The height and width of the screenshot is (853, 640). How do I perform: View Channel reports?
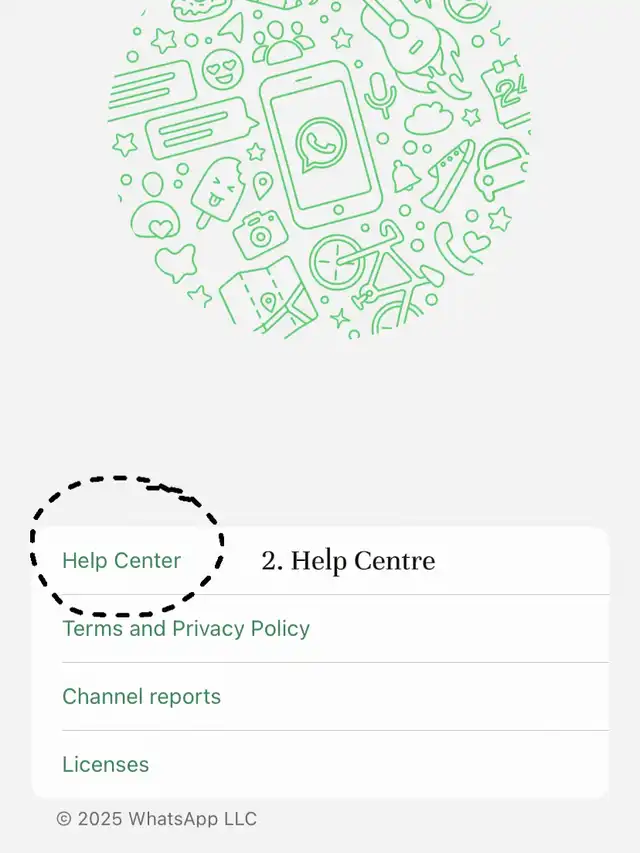(142, 697)
